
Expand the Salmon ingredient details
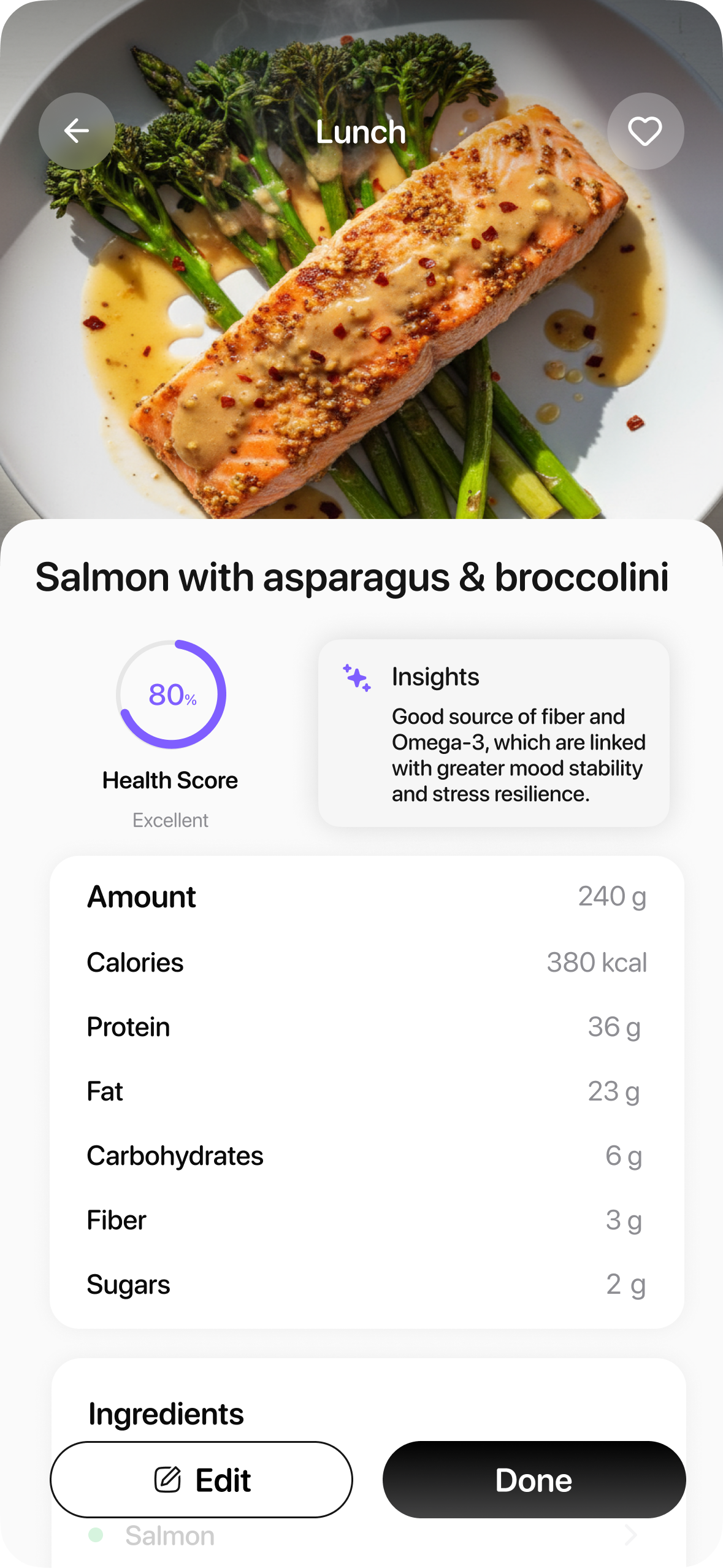tap(361, 1535)
